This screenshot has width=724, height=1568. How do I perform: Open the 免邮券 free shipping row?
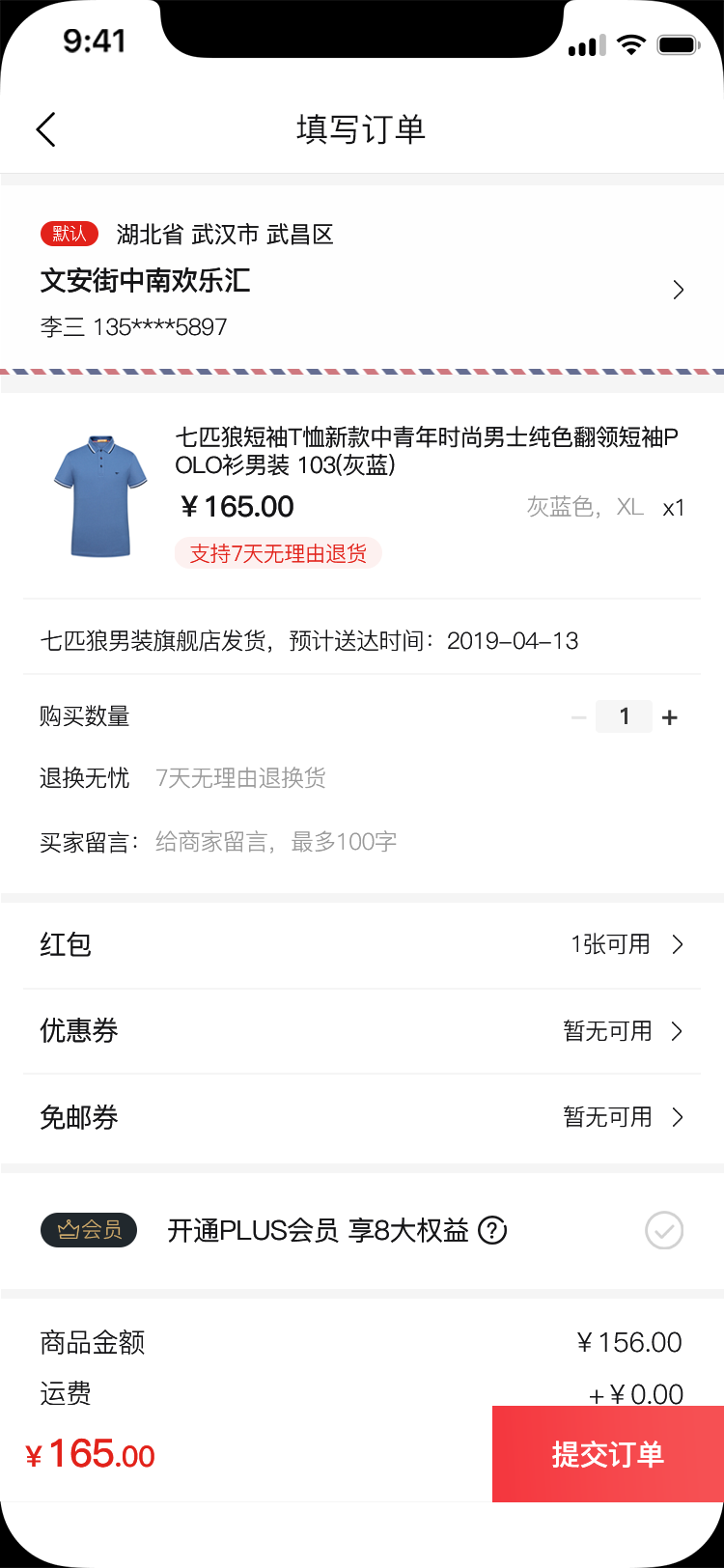tap(361, 1117)
